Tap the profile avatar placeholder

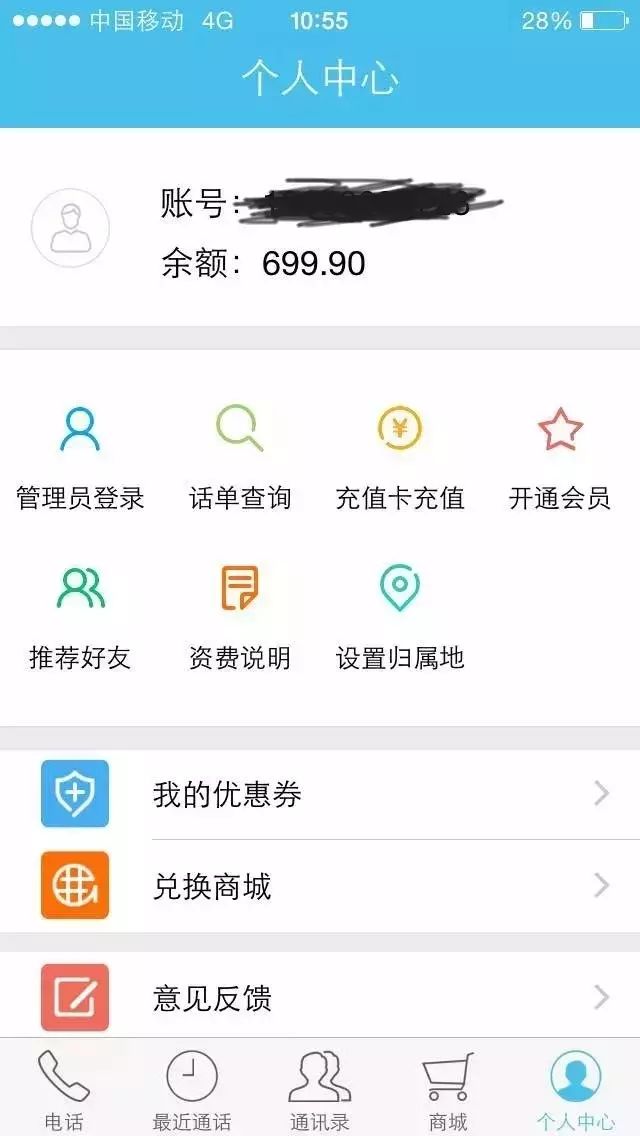[x=70, y=228]
